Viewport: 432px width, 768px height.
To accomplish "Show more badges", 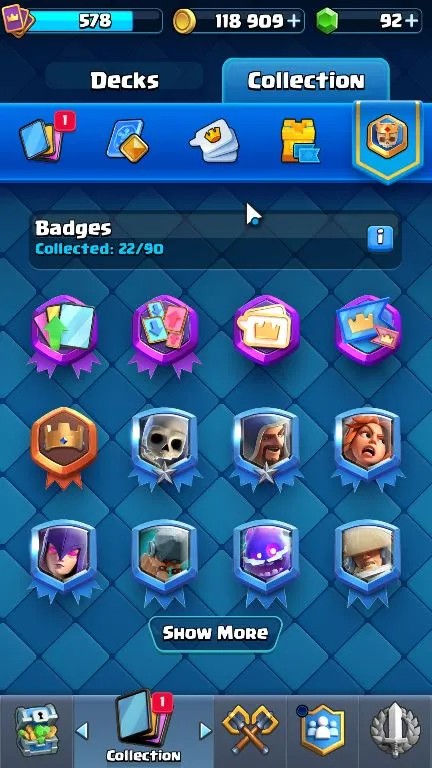I will [x=216, y=633].
